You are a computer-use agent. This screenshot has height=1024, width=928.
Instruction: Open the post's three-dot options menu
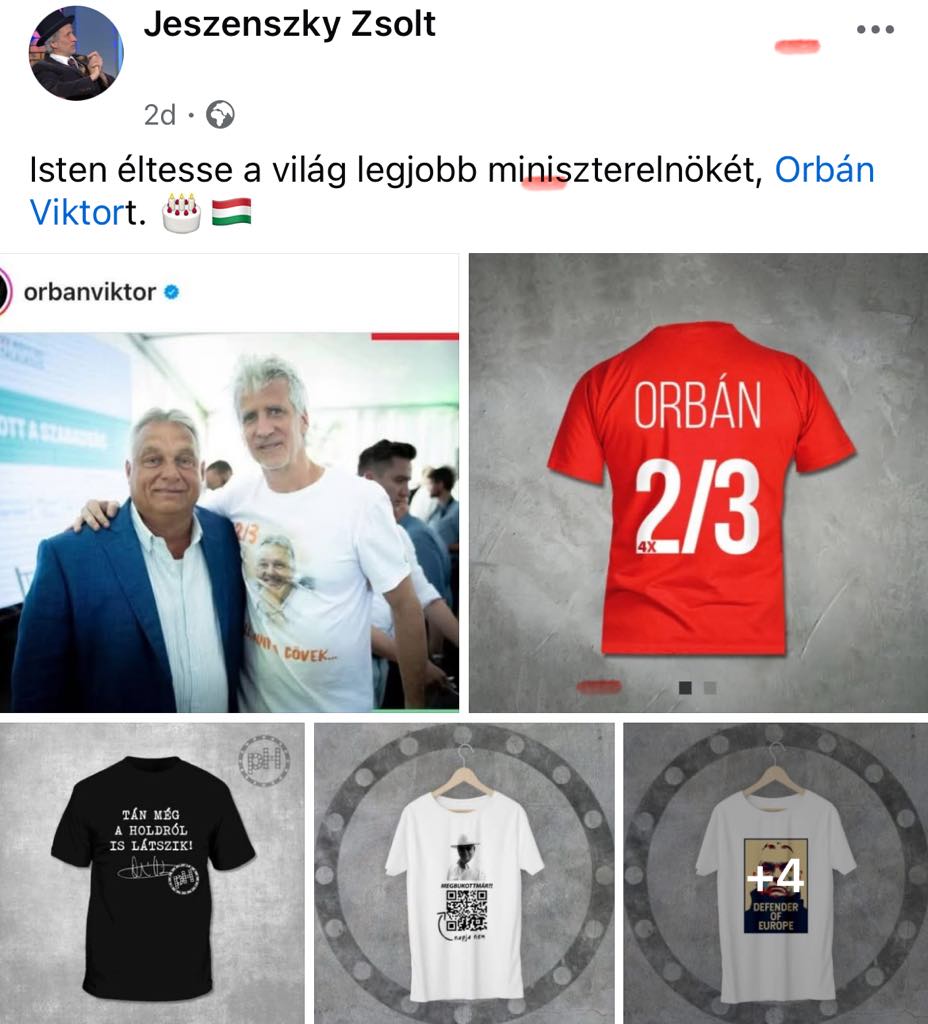[x=875, y=30]
